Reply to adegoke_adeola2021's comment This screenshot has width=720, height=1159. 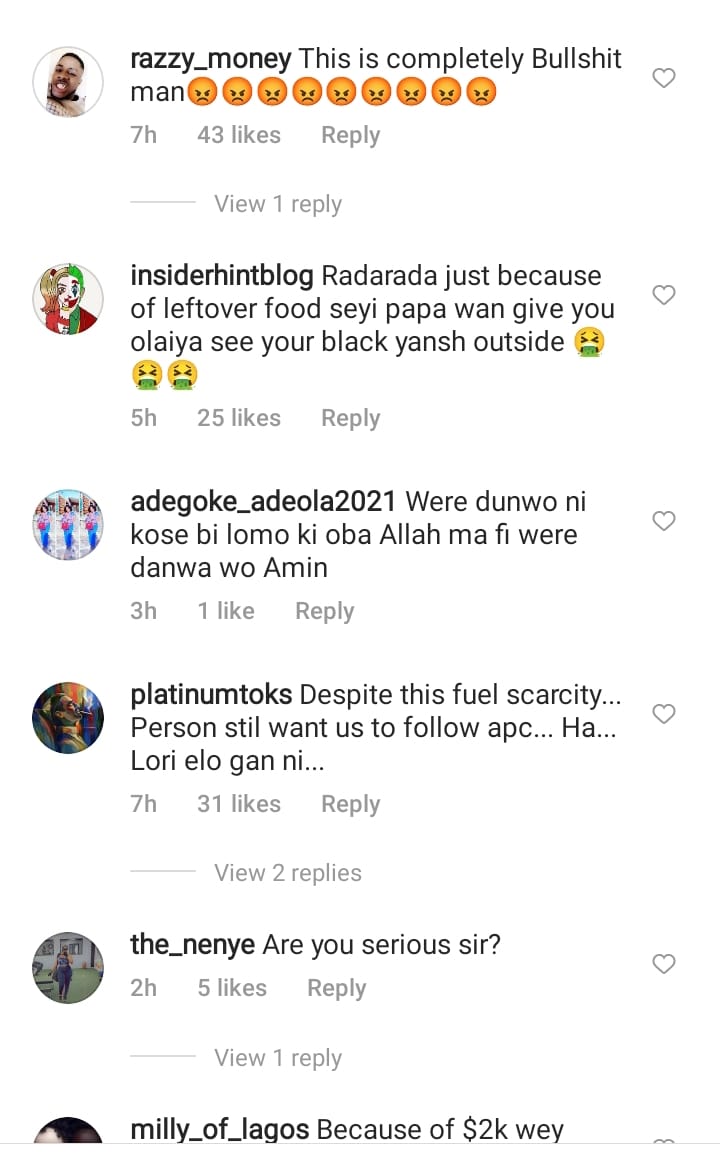point(324,611)
